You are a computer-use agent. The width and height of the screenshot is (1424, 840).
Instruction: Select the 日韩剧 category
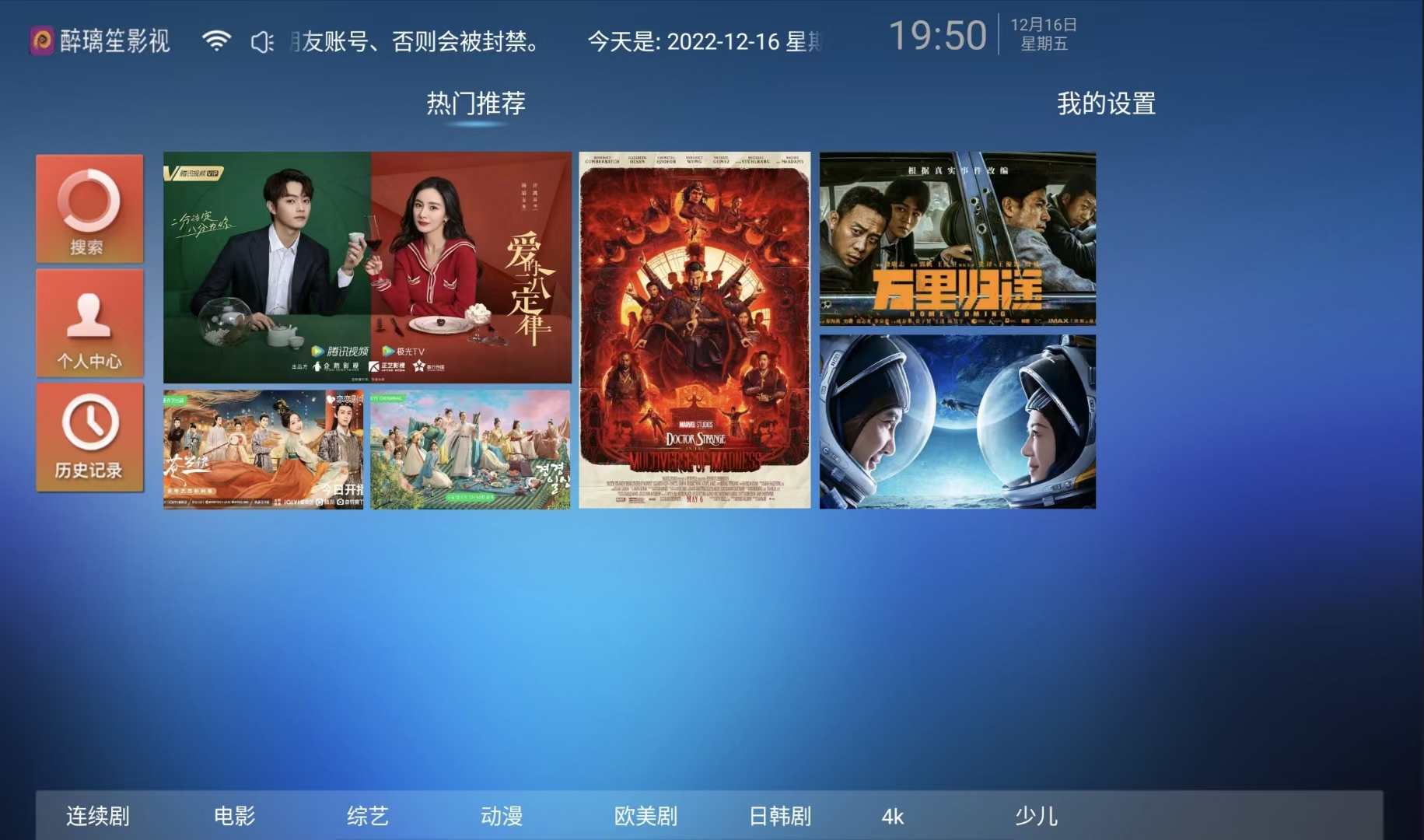pos(779,816)
